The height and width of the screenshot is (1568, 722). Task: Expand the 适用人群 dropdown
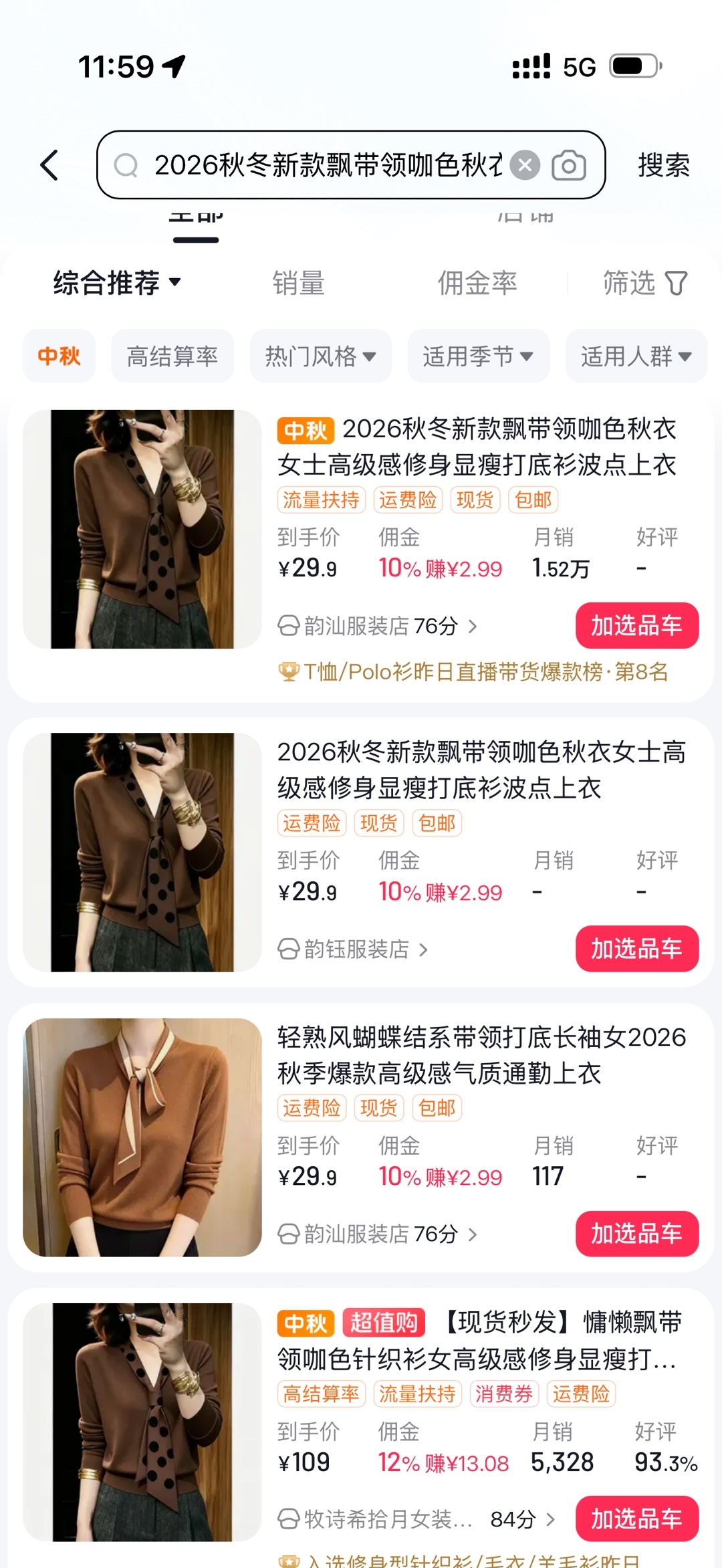point(636,356)
